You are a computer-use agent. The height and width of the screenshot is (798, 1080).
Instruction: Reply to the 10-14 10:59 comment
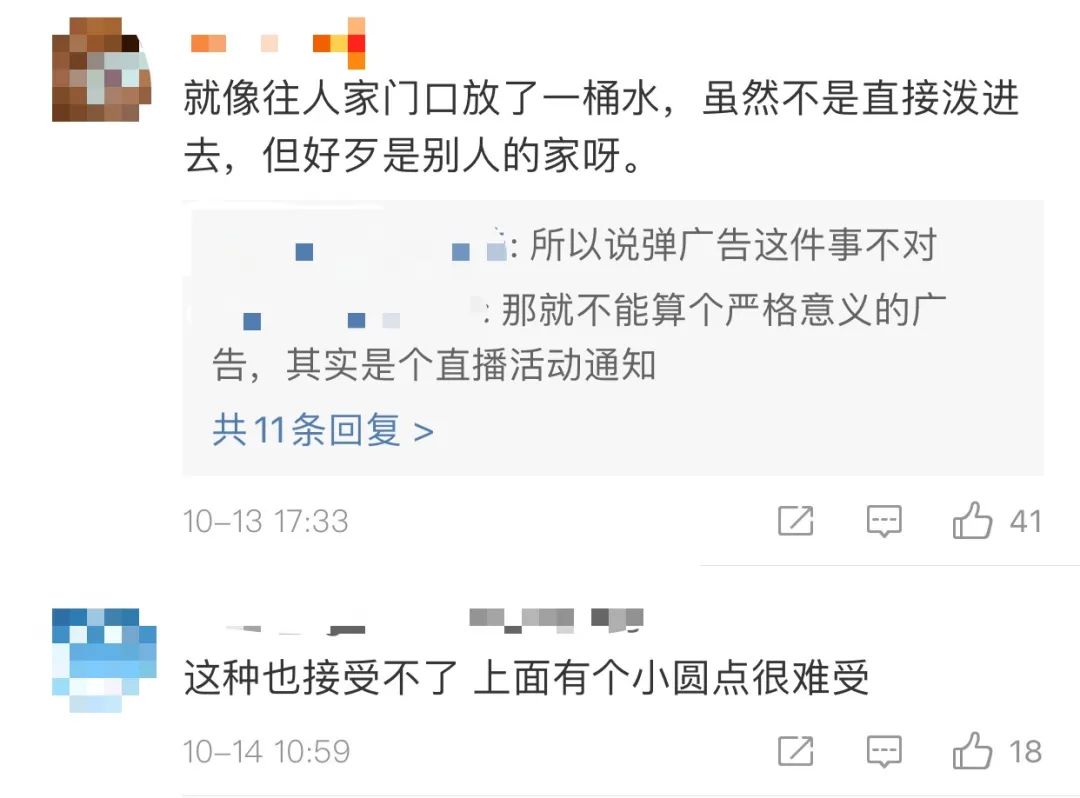click(884, 751)
